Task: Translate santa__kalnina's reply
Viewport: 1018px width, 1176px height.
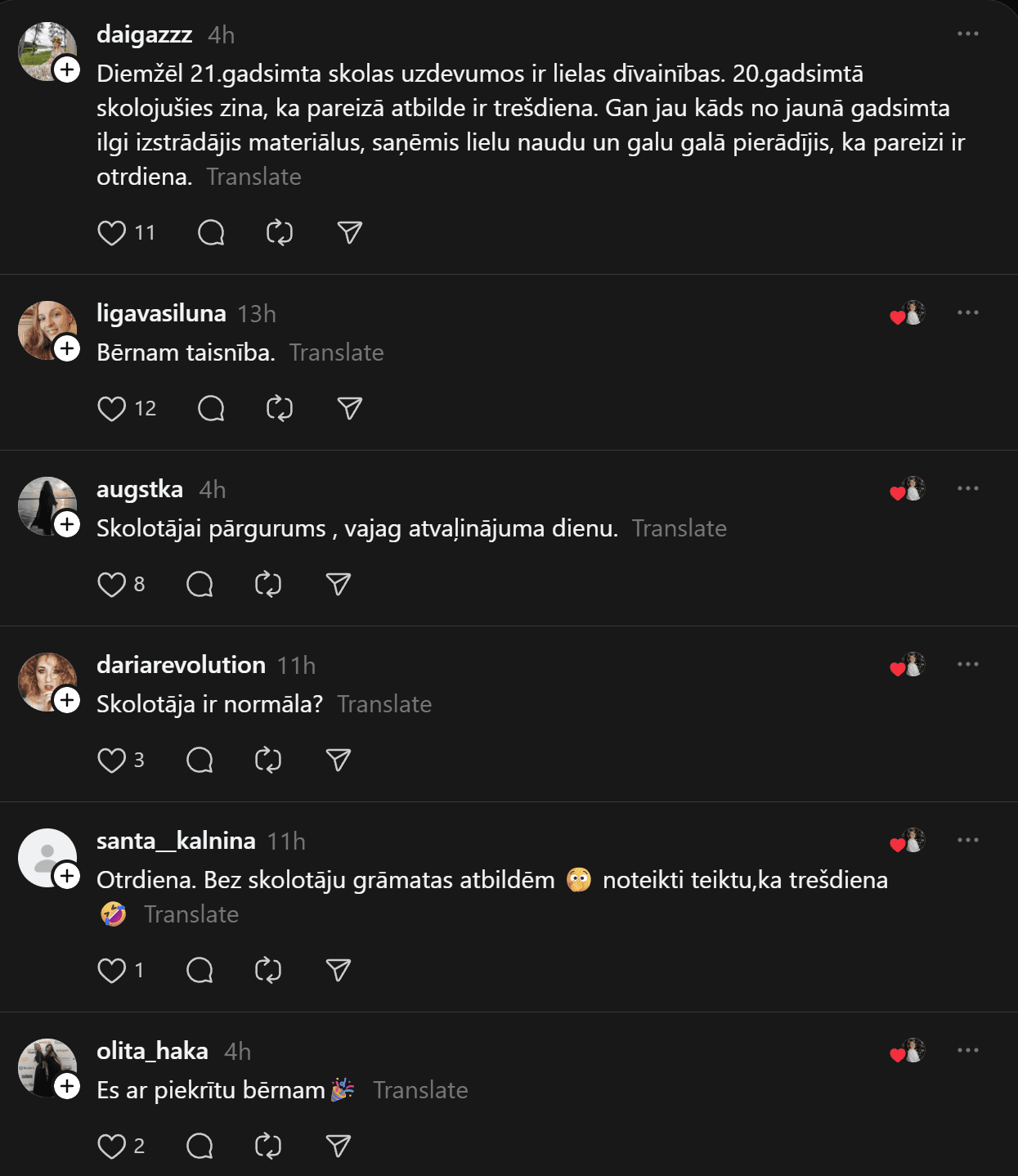Action: click(x=191, y=914)
